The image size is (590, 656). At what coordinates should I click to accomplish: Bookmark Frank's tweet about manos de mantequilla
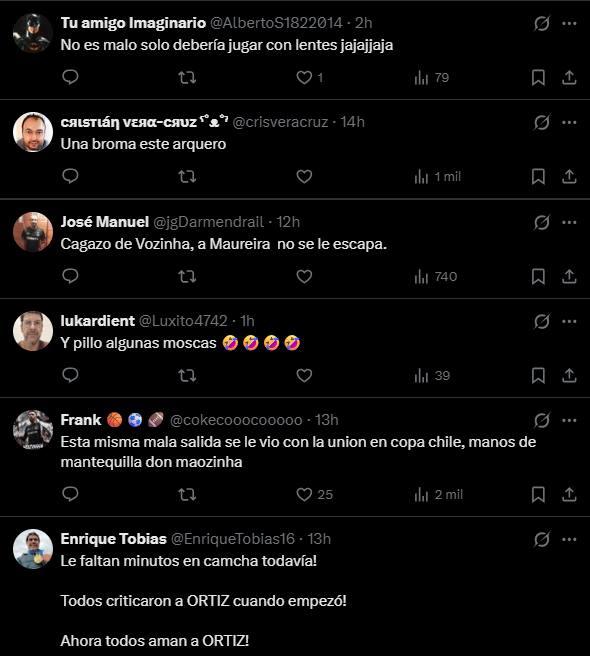tap(538, 495)
